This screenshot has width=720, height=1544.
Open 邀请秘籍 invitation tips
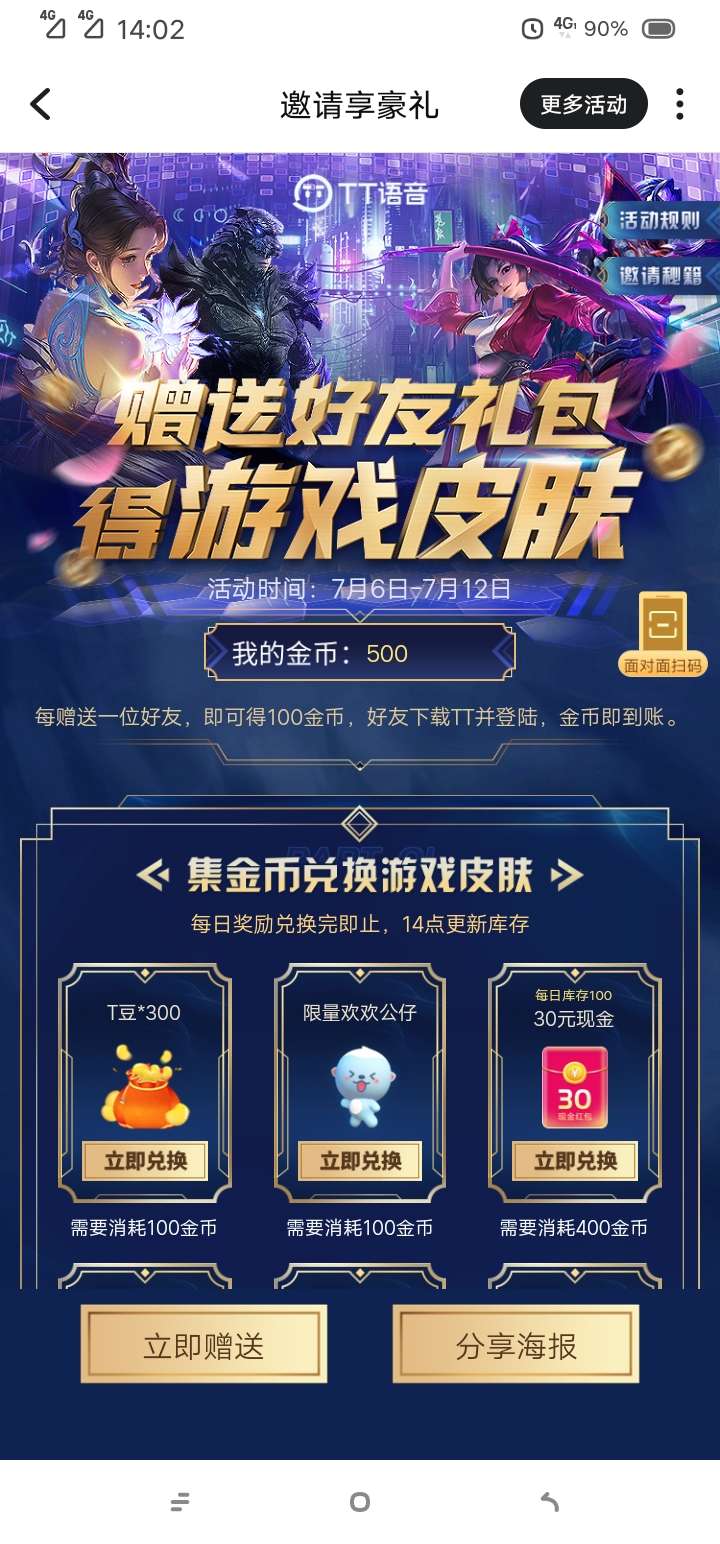pyautogui.click(x=660, y=274)
